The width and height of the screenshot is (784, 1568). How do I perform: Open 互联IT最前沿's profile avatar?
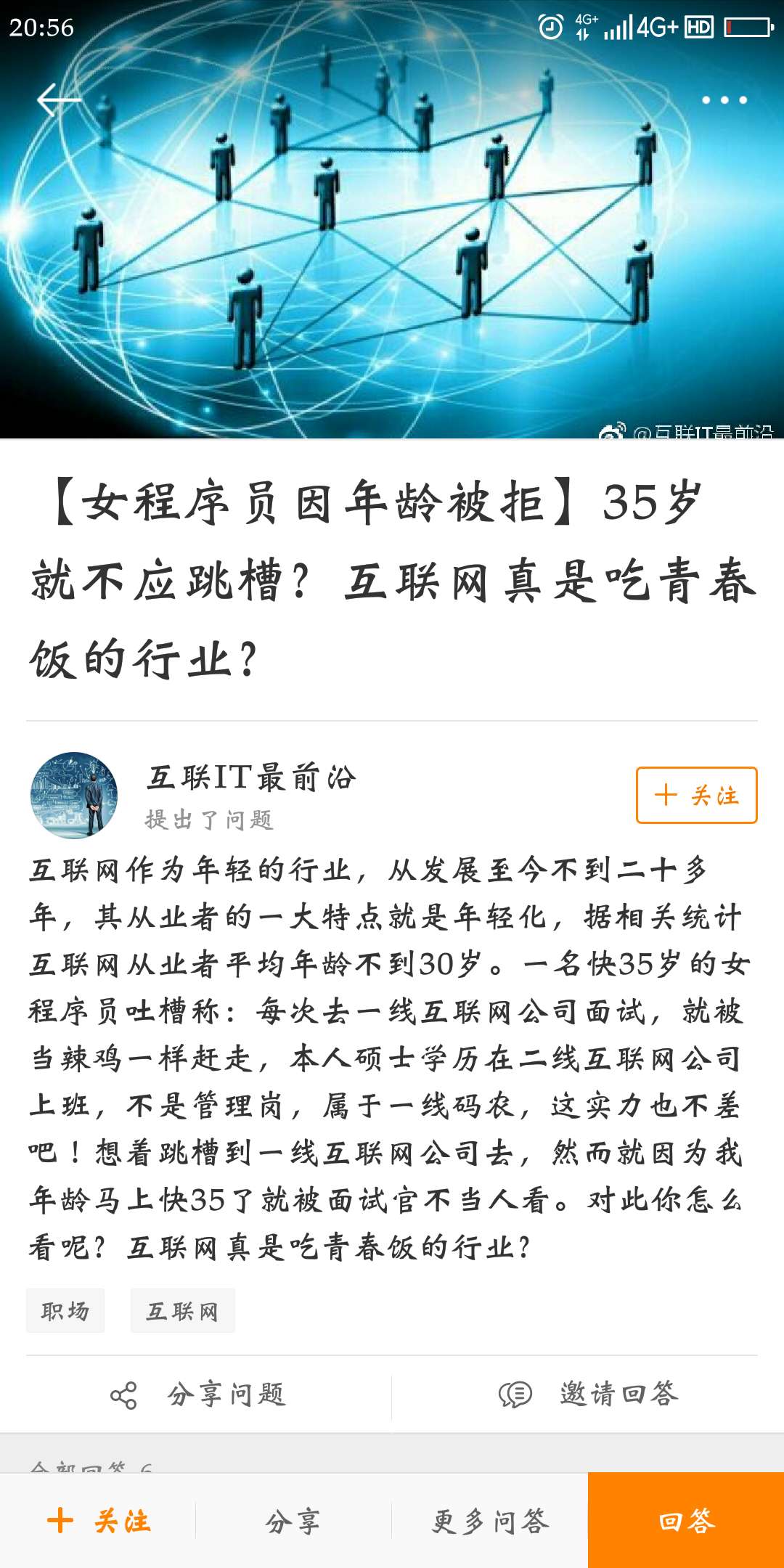coord(73,796)
